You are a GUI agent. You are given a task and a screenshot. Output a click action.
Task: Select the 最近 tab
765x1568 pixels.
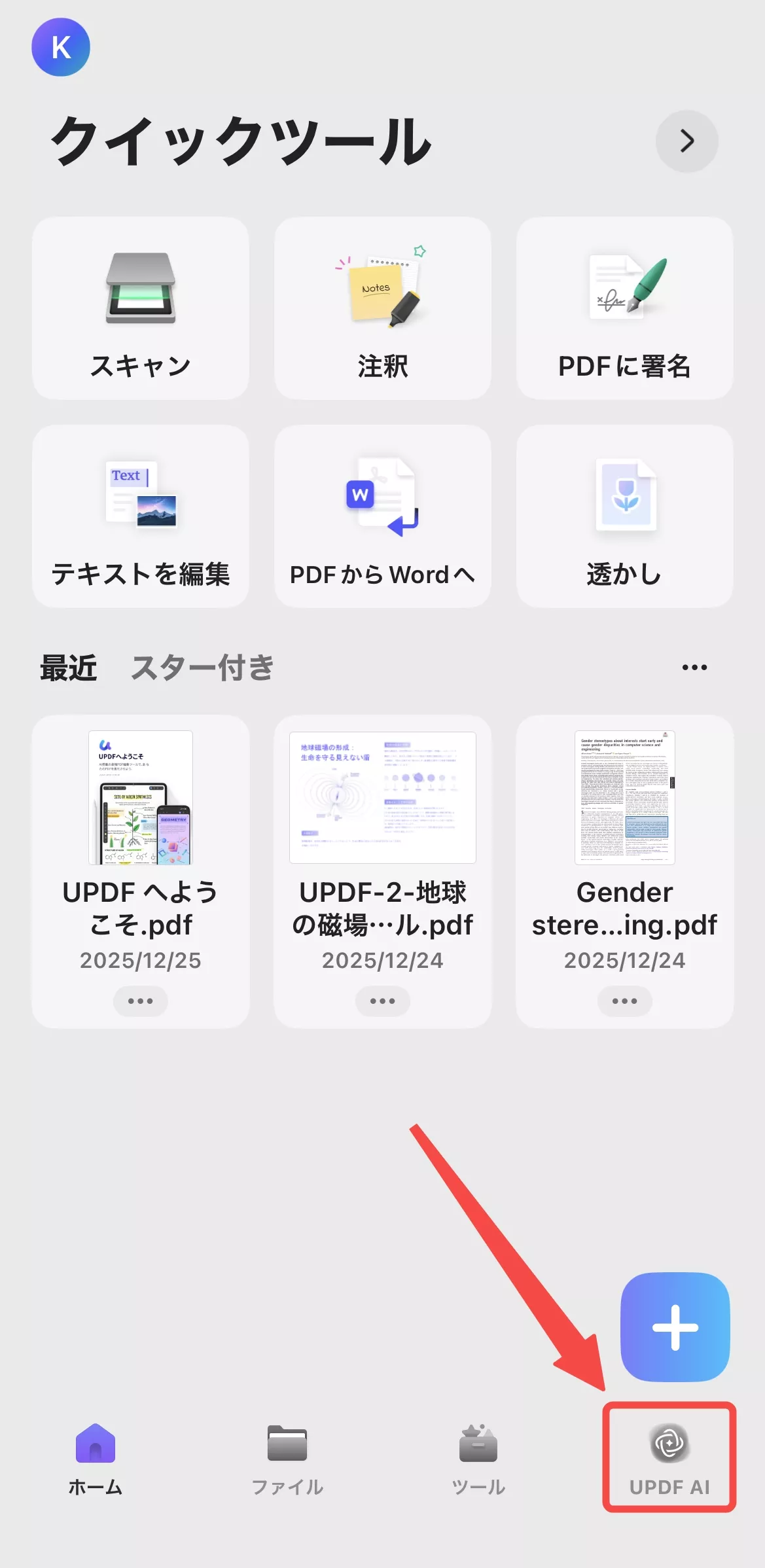coord(69,668)
